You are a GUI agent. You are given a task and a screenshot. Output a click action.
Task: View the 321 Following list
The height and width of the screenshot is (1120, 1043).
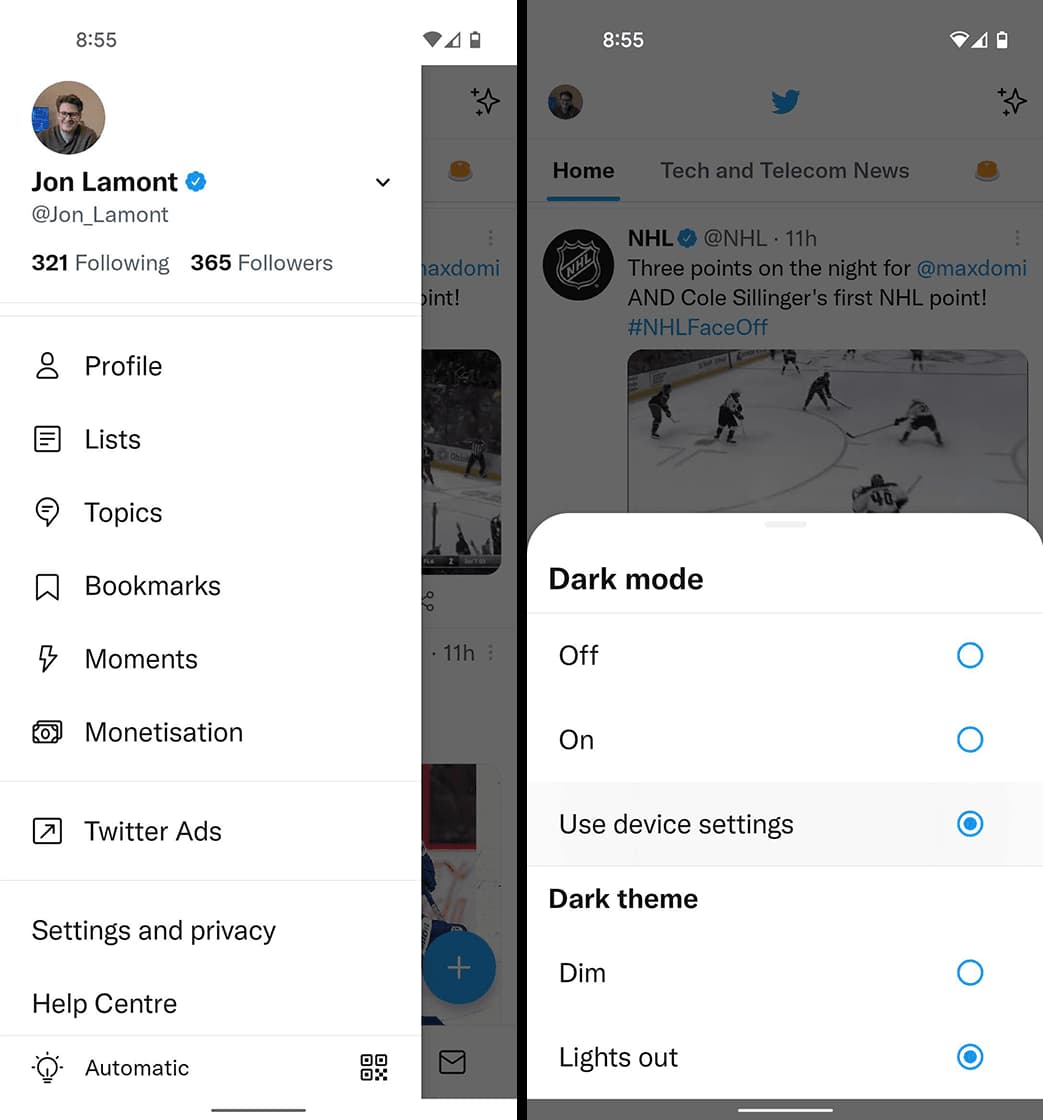tap(100, 263)
